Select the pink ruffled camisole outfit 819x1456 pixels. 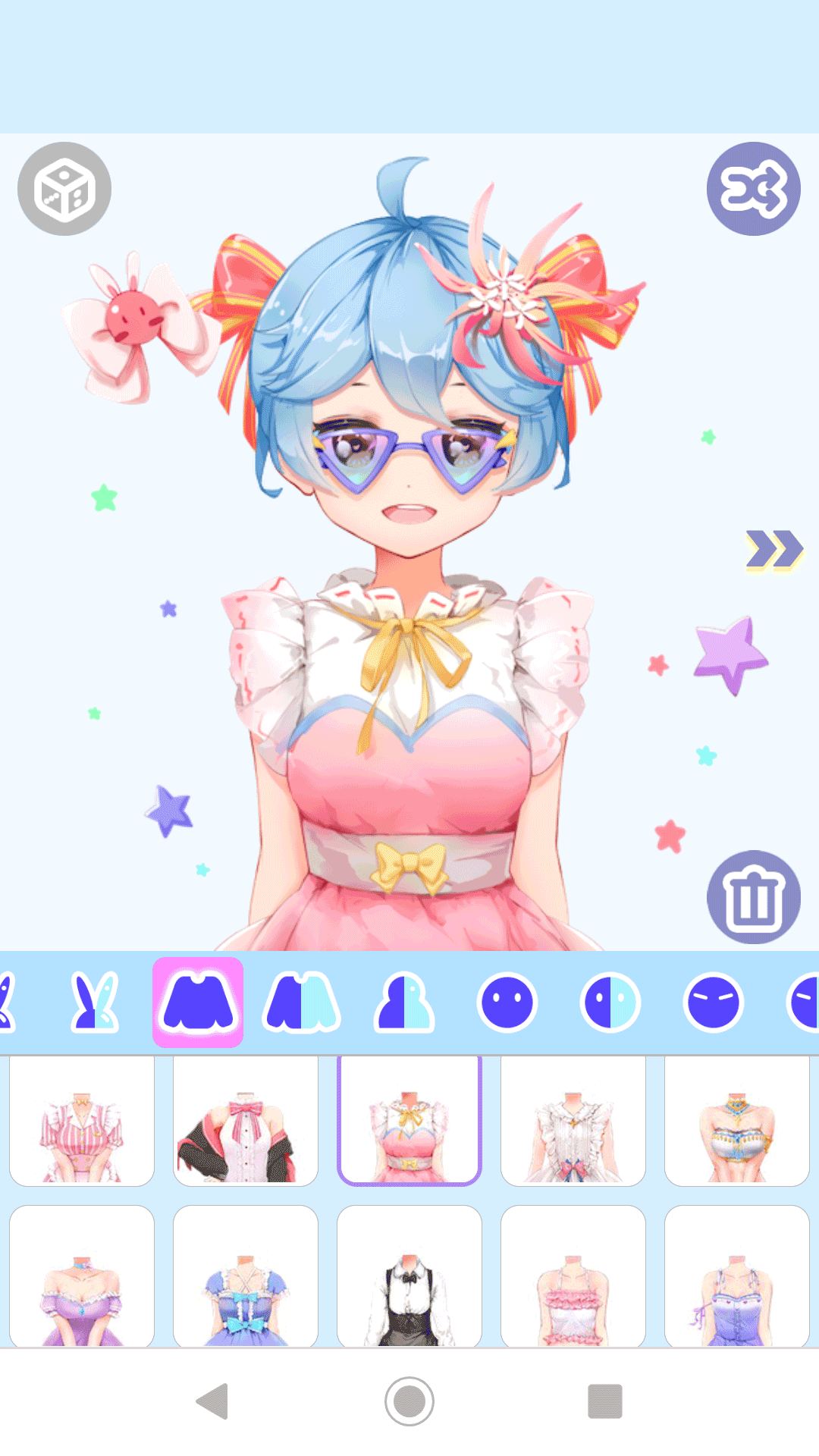[573, 1276]
